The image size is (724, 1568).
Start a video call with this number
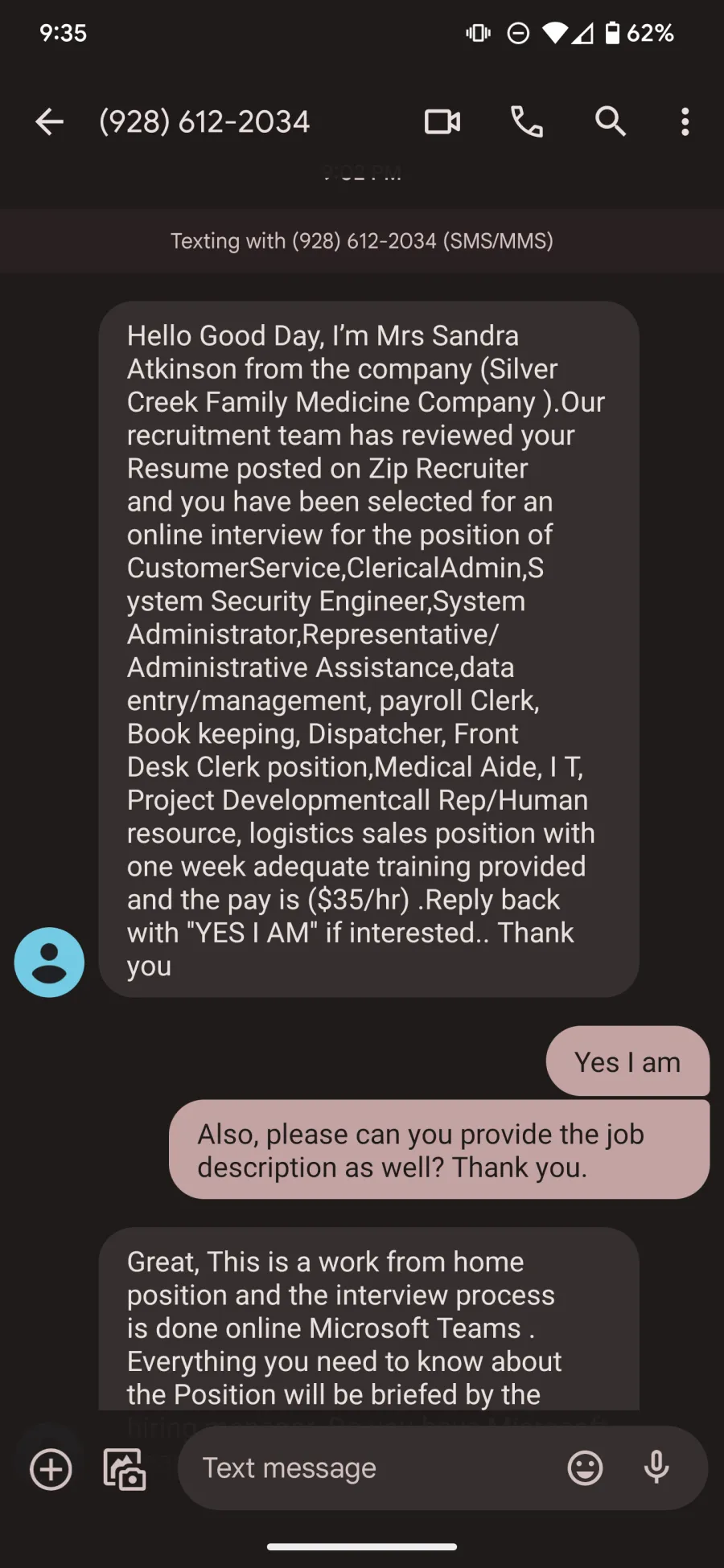[x=442, y=122]
